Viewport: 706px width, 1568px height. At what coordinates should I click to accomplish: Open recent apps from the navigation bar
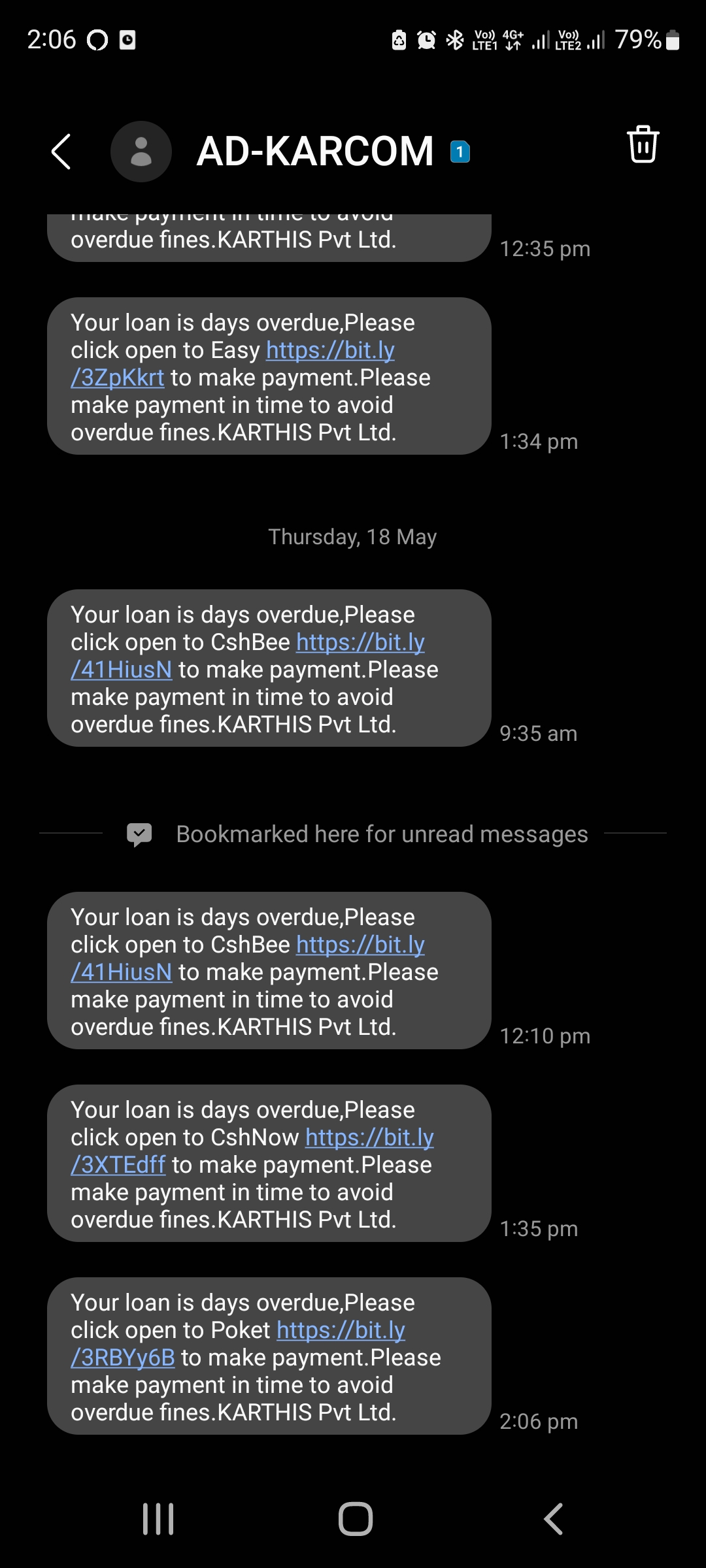[x=158, y=1519]
